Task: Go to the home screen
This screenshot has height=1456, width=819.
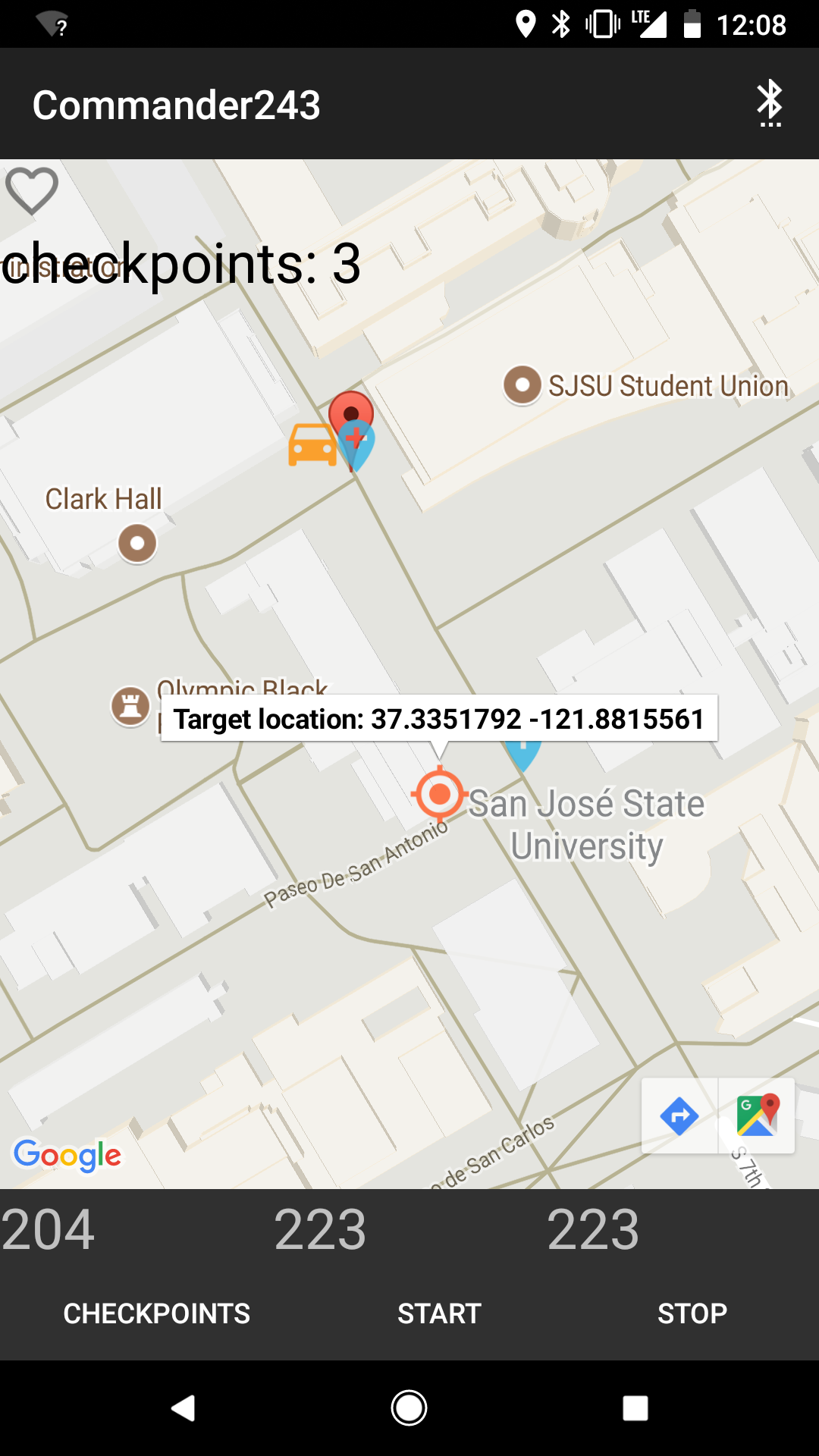Action: point(409,1408)
